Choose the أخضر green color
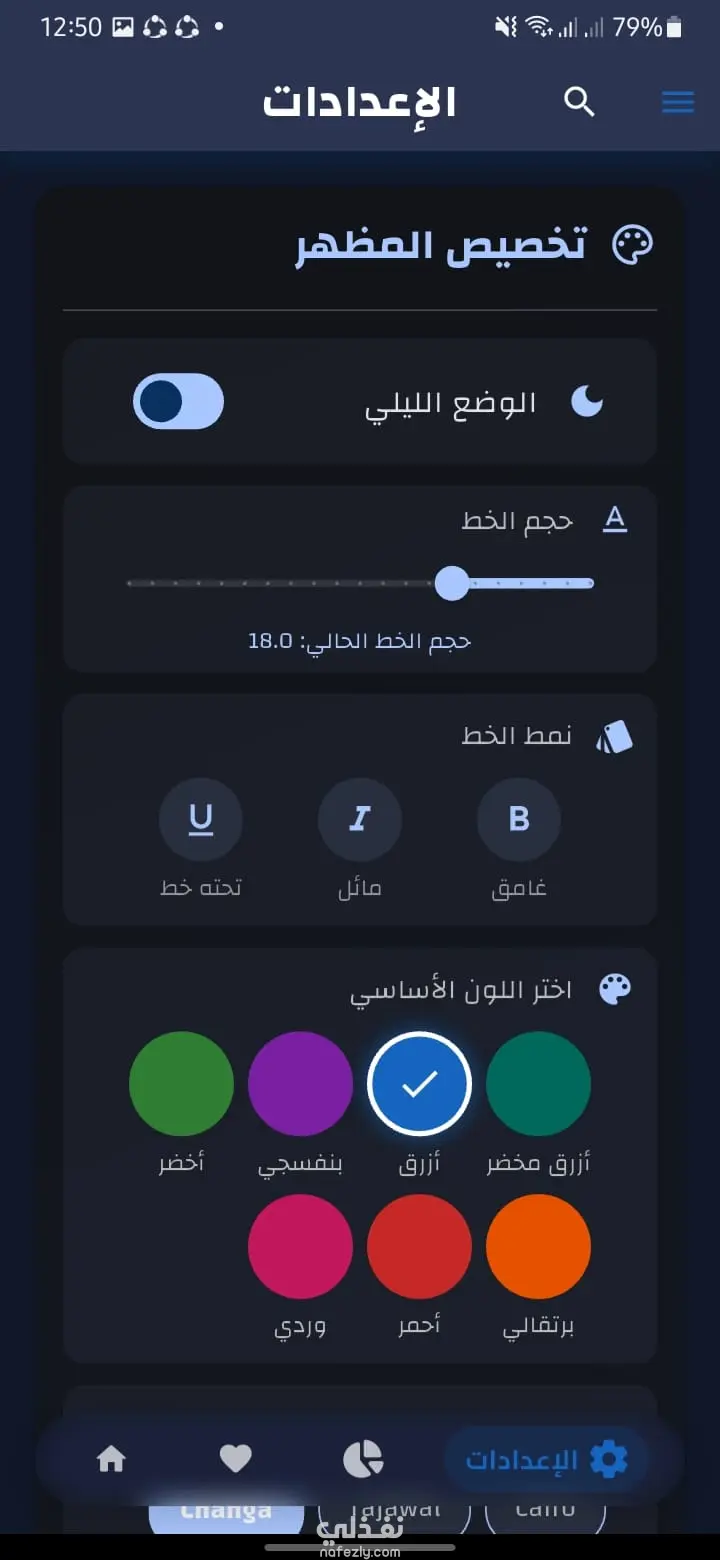 [x=181, y=1084]
